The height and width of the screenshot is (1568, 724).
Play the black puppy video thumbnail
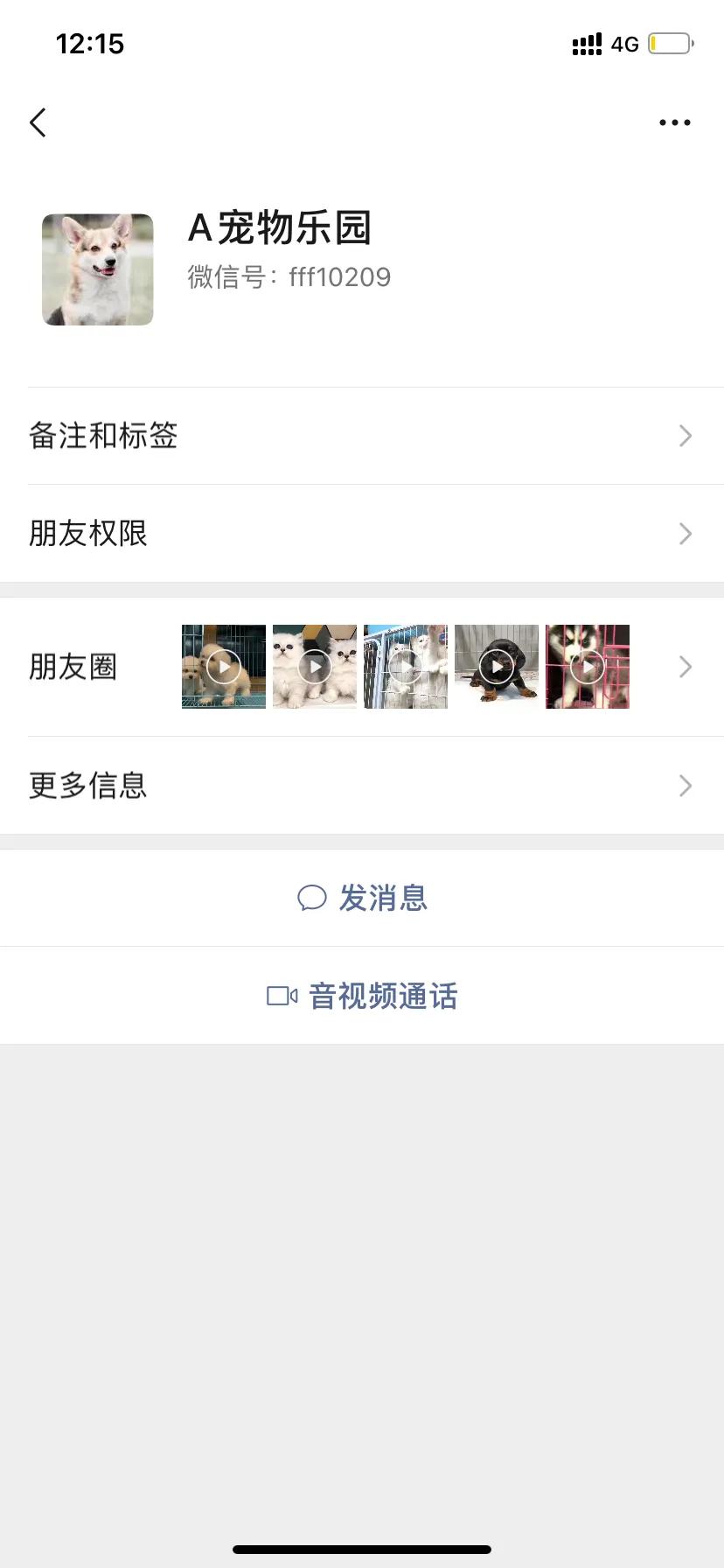click(496, 666)
